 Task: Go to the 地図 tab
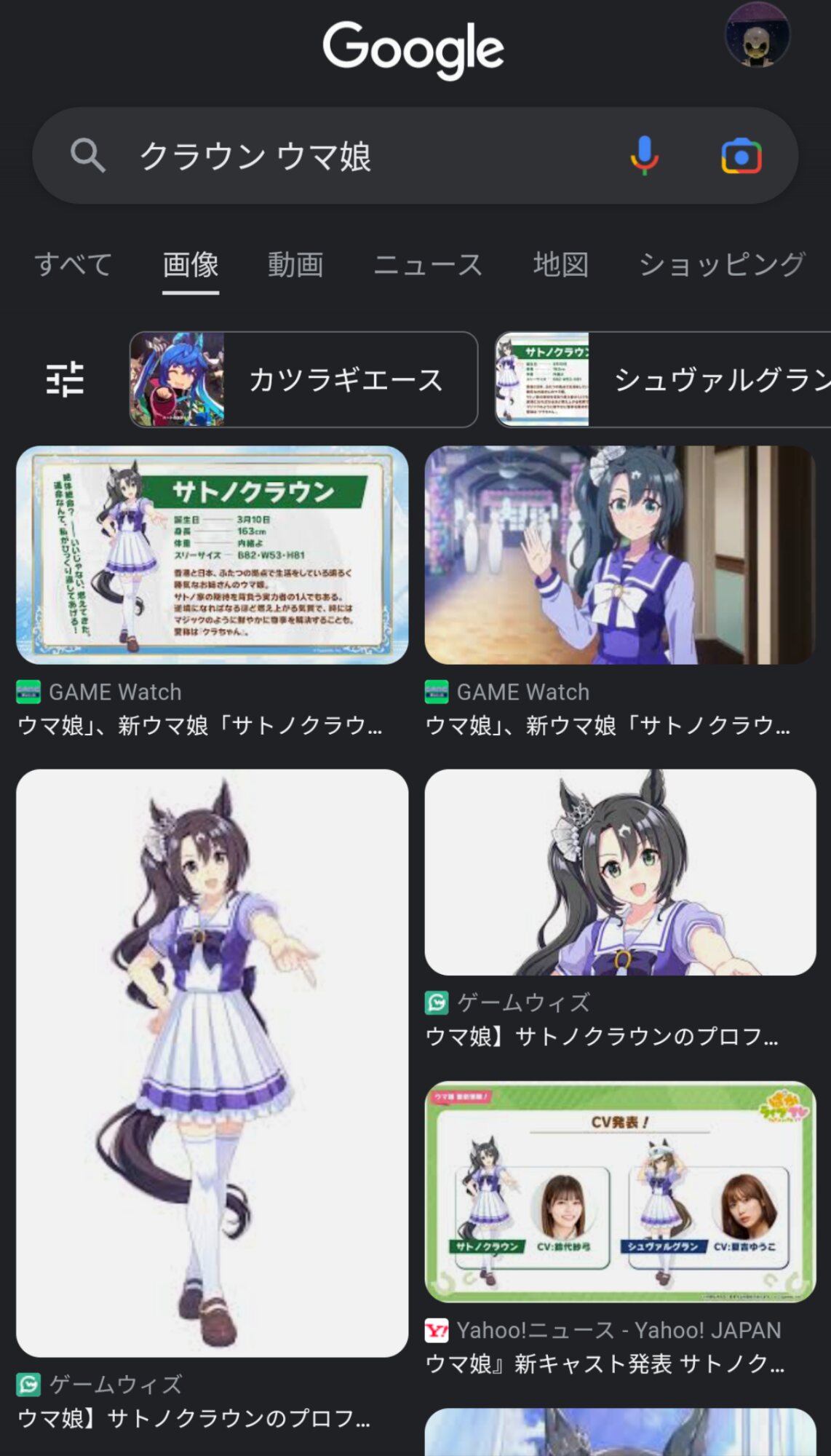560,264
